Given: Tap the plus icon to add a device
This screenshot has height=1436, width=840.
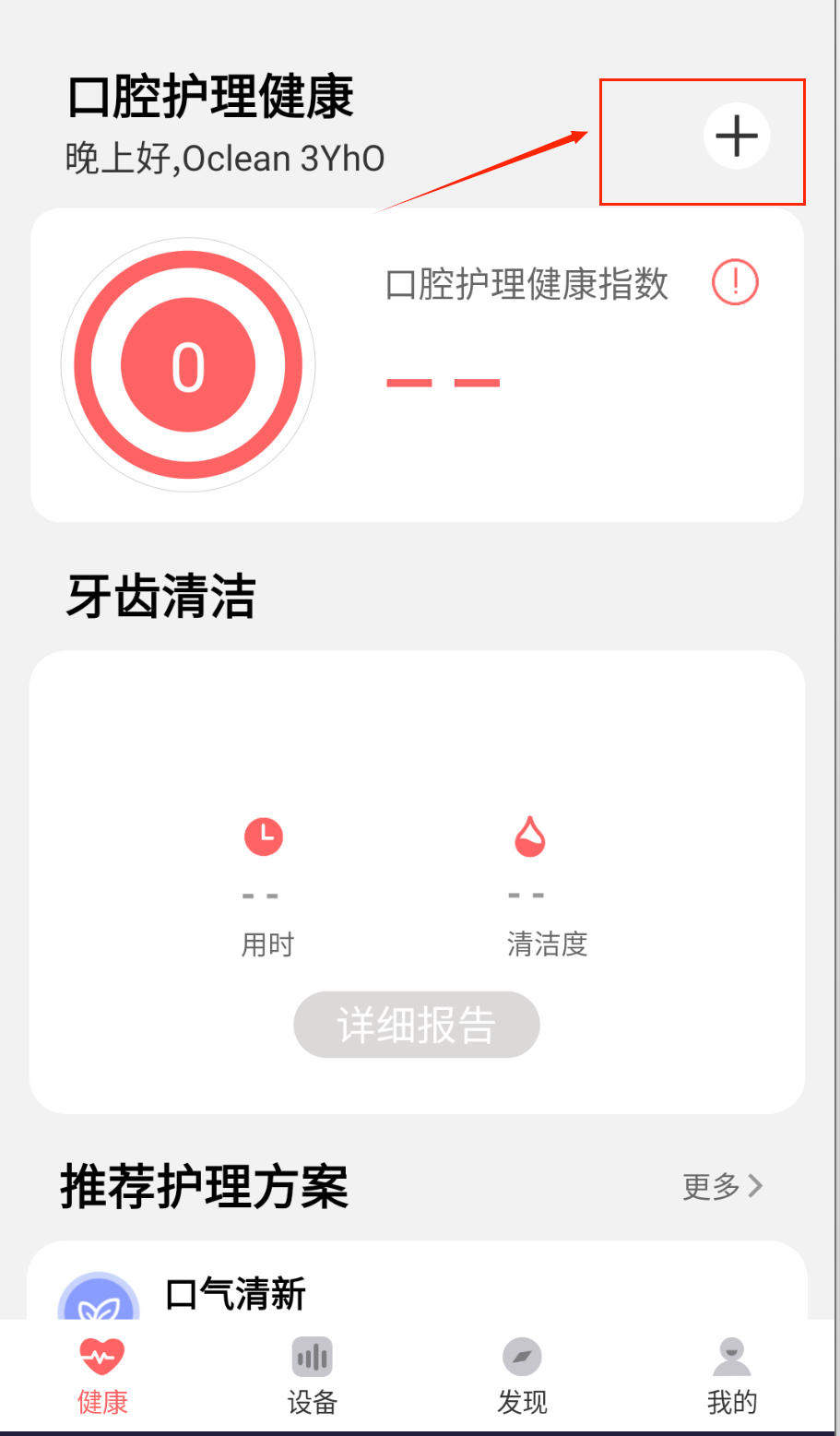Looking at the screenshot, I should (x=736, y=136).
